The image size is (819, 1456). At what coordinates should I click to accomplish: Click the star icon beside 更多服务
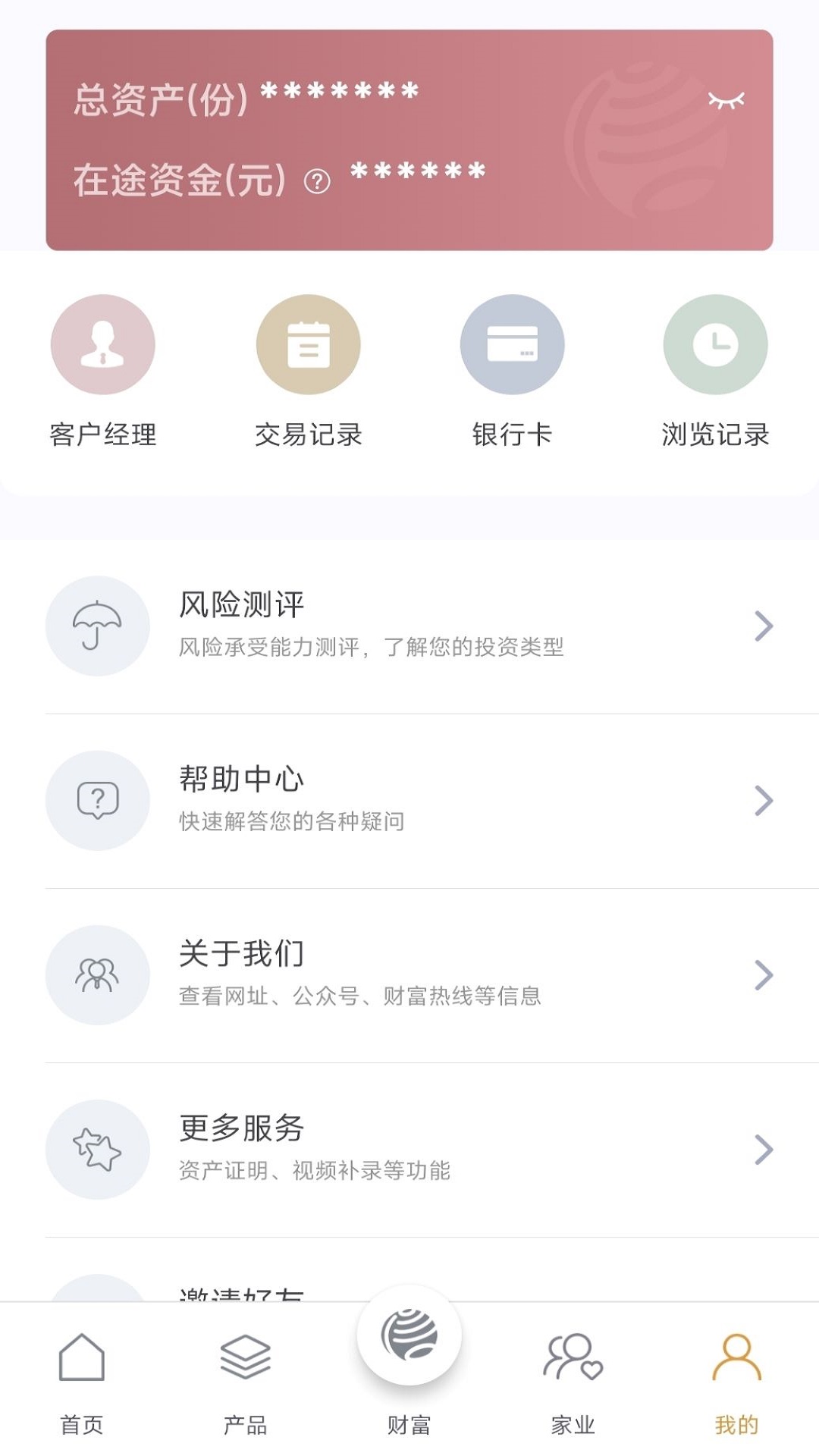pos(96,1150)
